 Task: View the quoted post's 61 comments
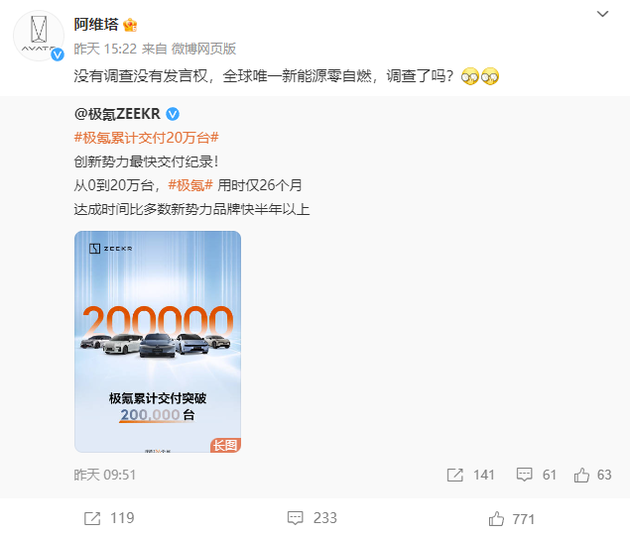coord(536,475)
